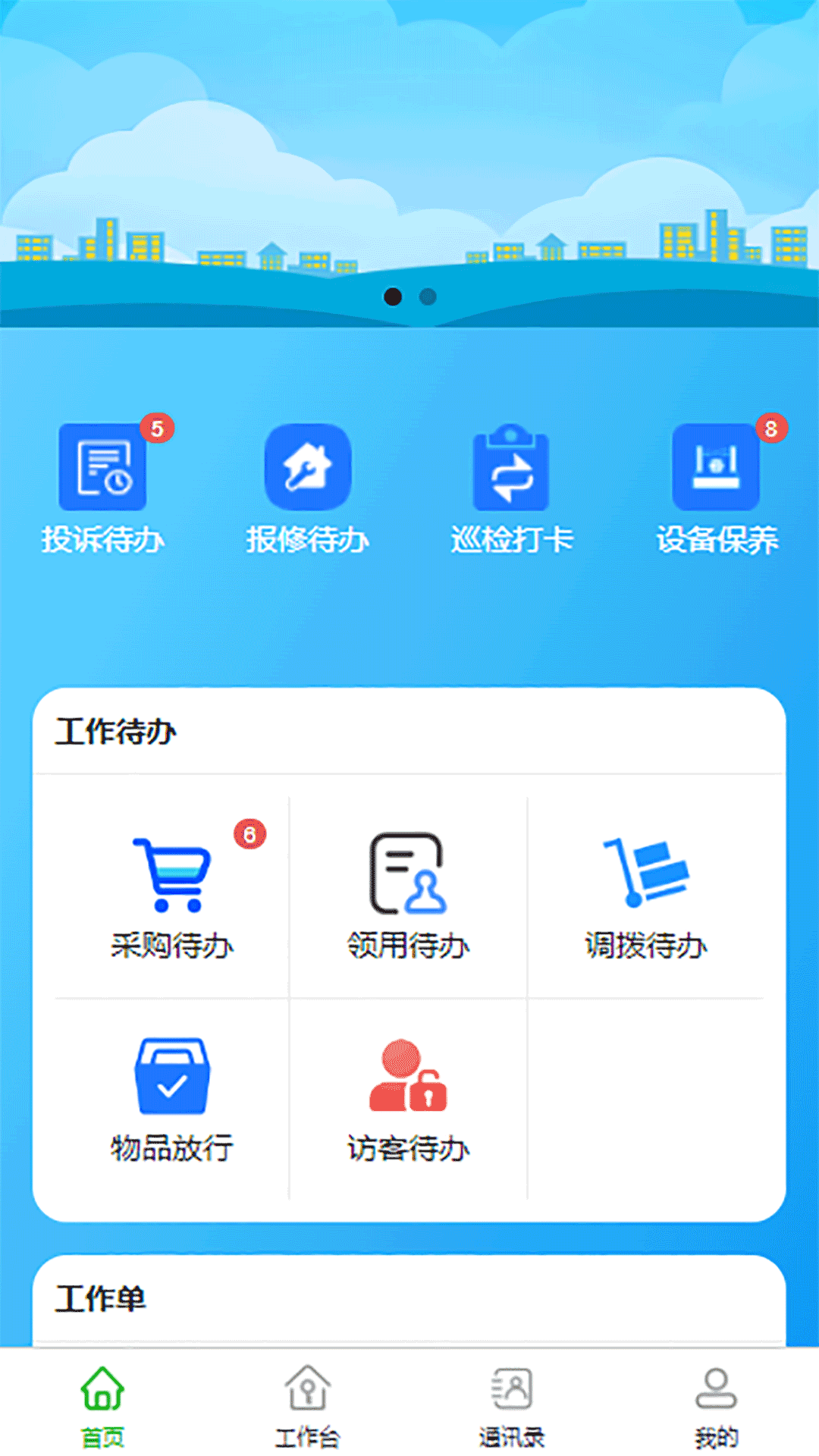Open the 领用待办 document icon

click(407, 872)
